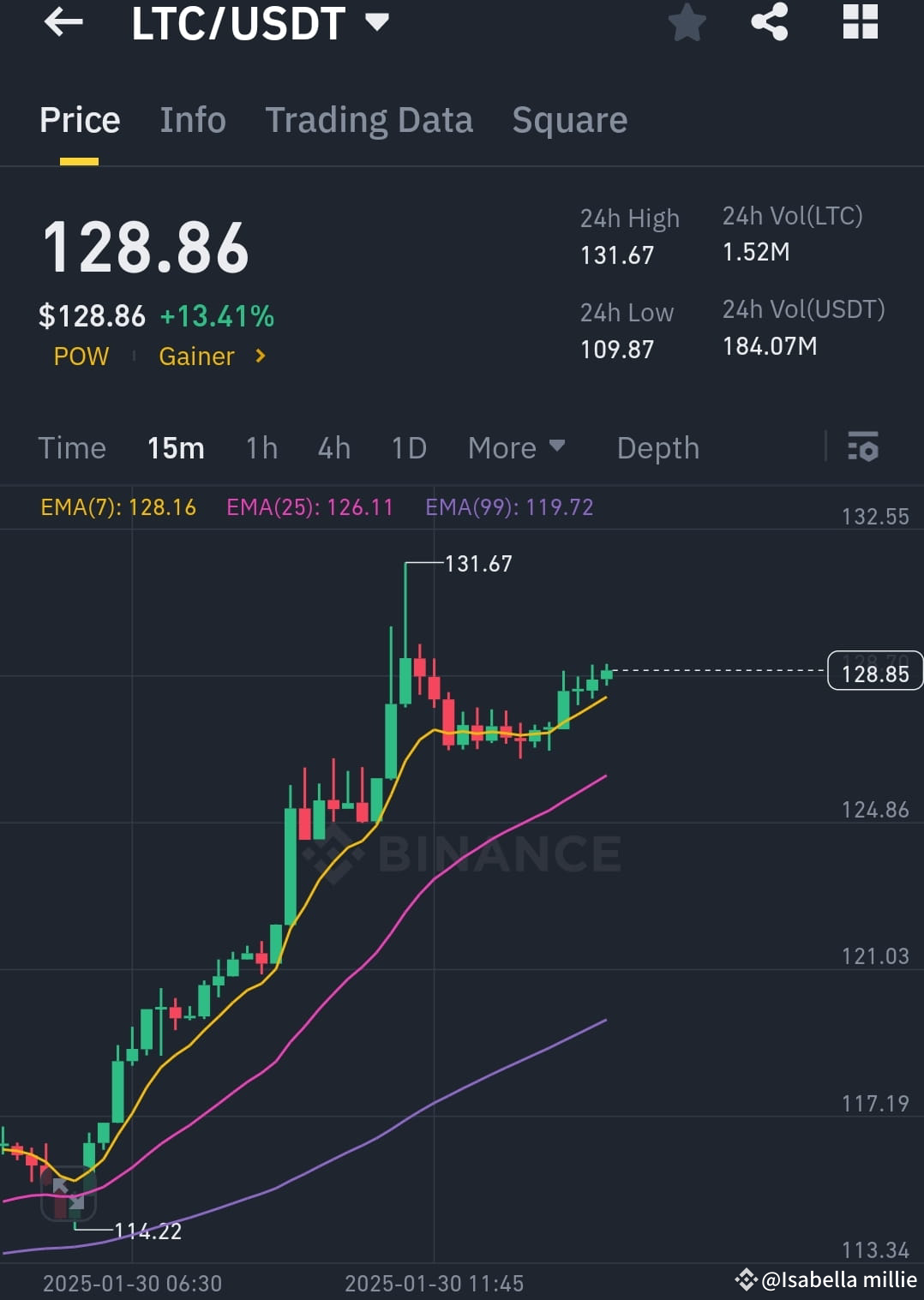Open the Depth view
Image resolution: width=924 pixels, height=1300 pixels.
coord(657,447)
